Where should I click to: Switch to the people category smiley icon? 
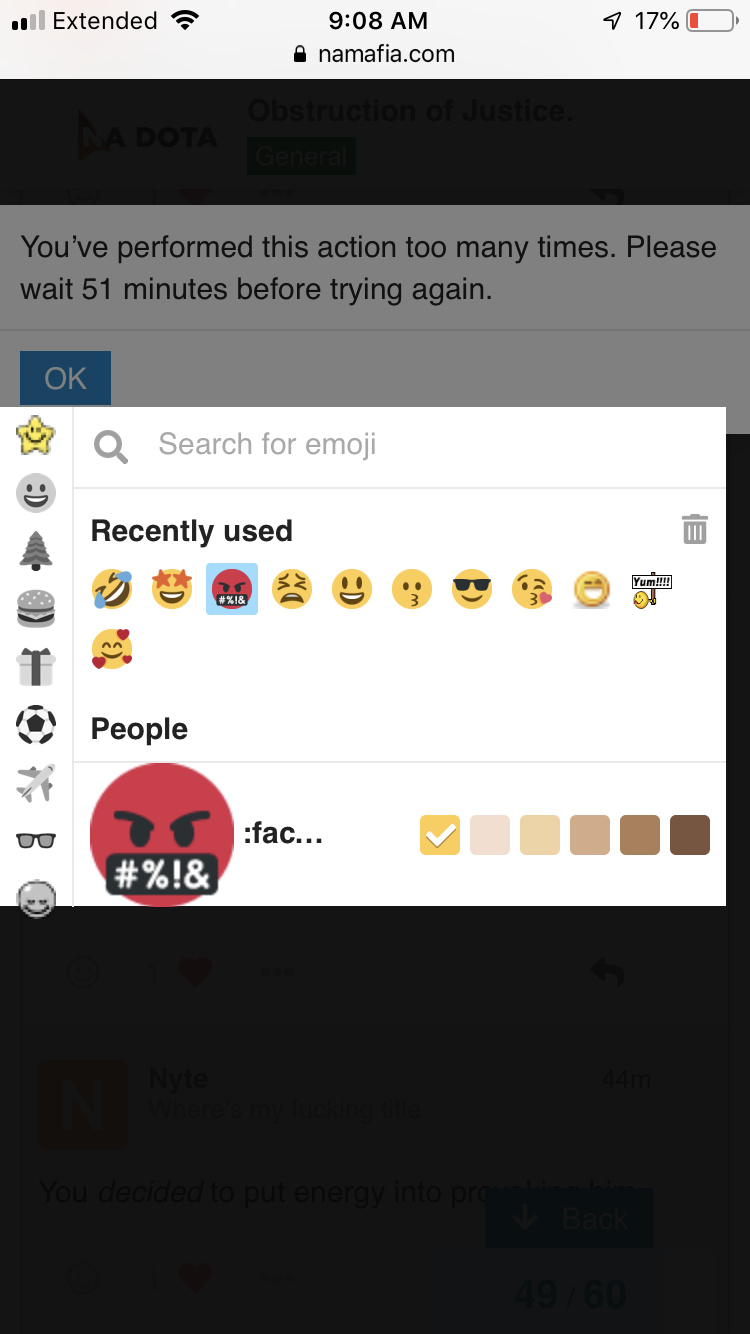(x=36, y=492)
